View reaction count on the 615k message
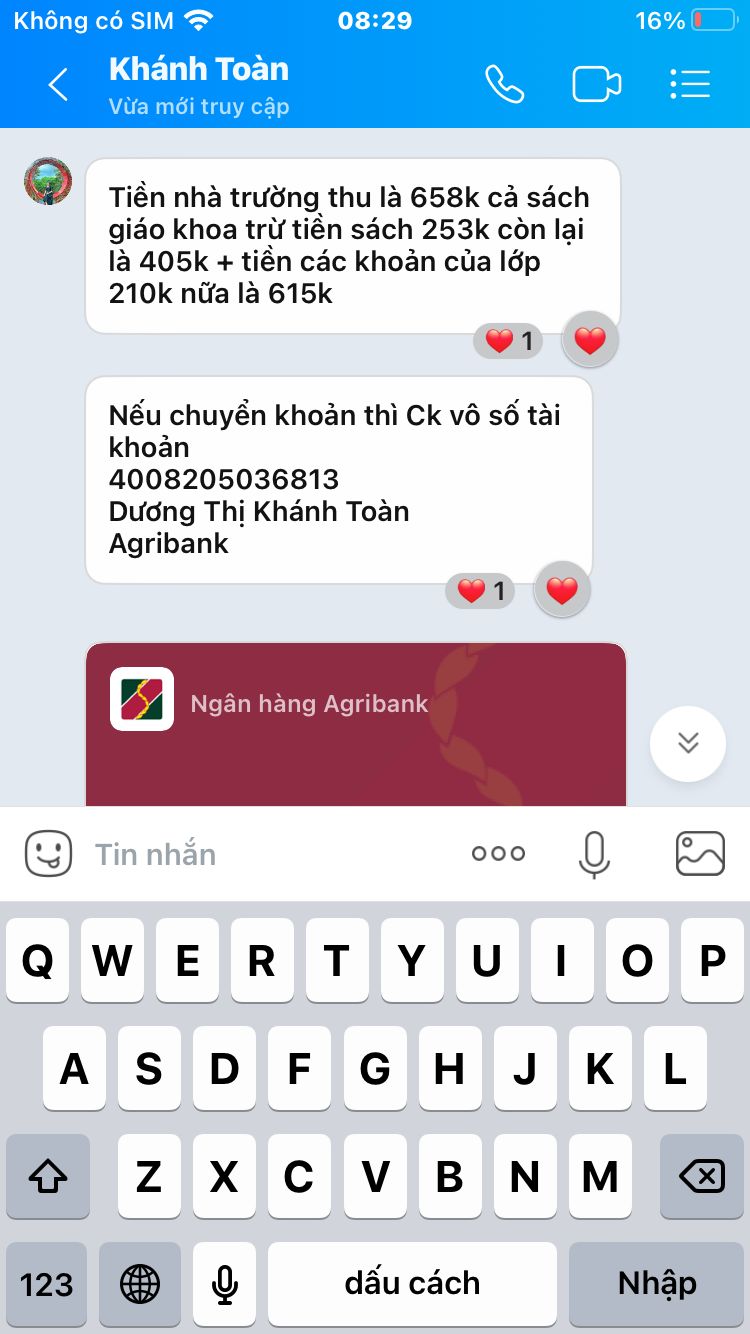The image size is (750, 1334). pyautogui.click(x=509, y=341)
